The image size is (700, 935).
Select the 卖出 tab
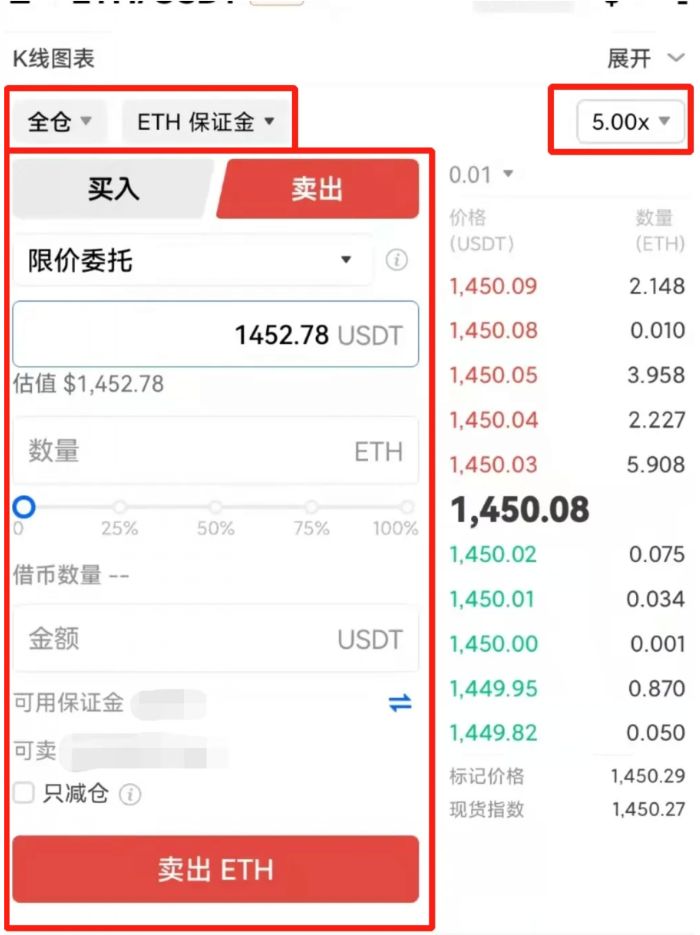coord(318,189)
